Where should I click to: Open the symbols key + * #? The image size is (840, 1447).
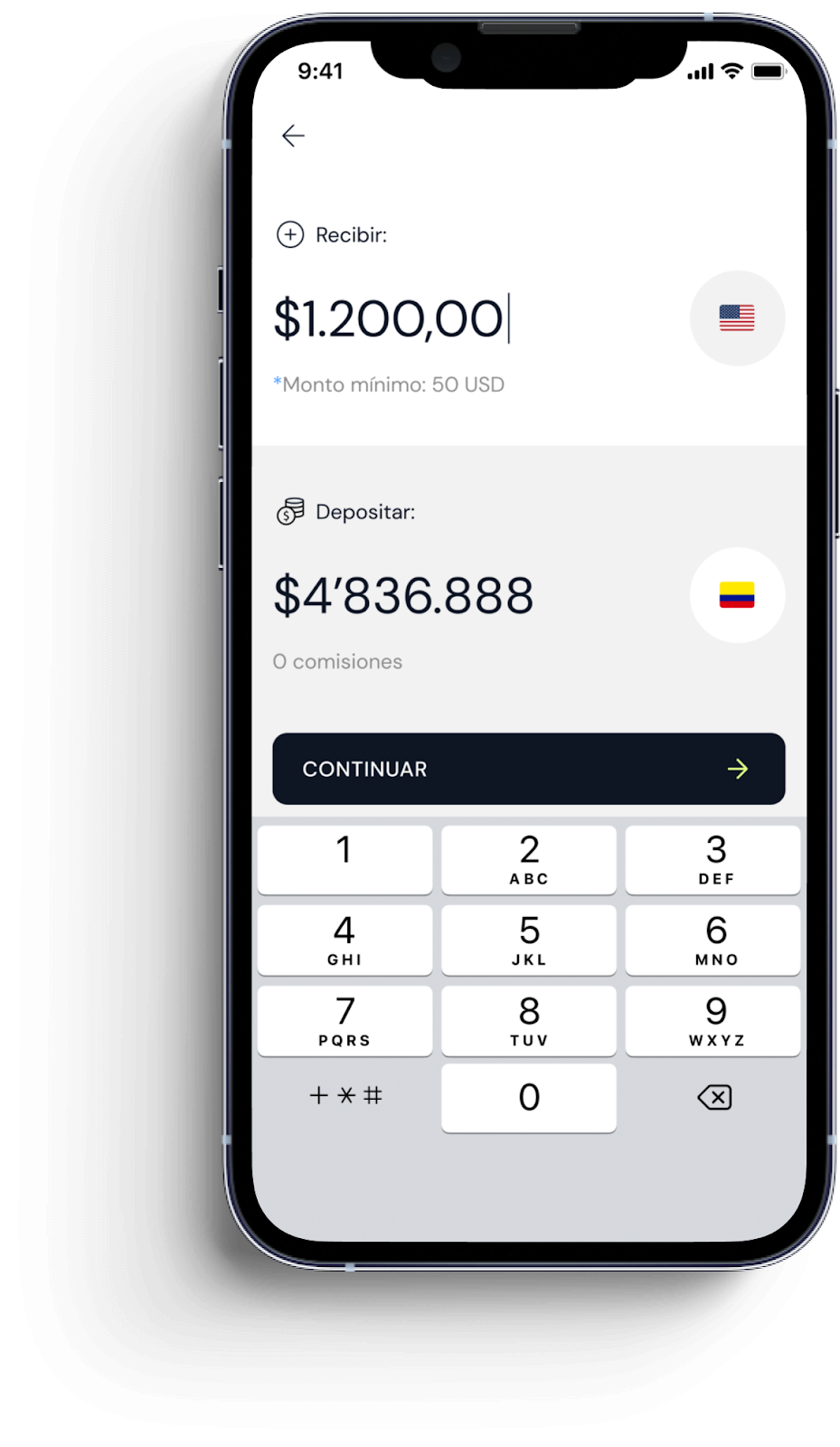point(345,1096)
